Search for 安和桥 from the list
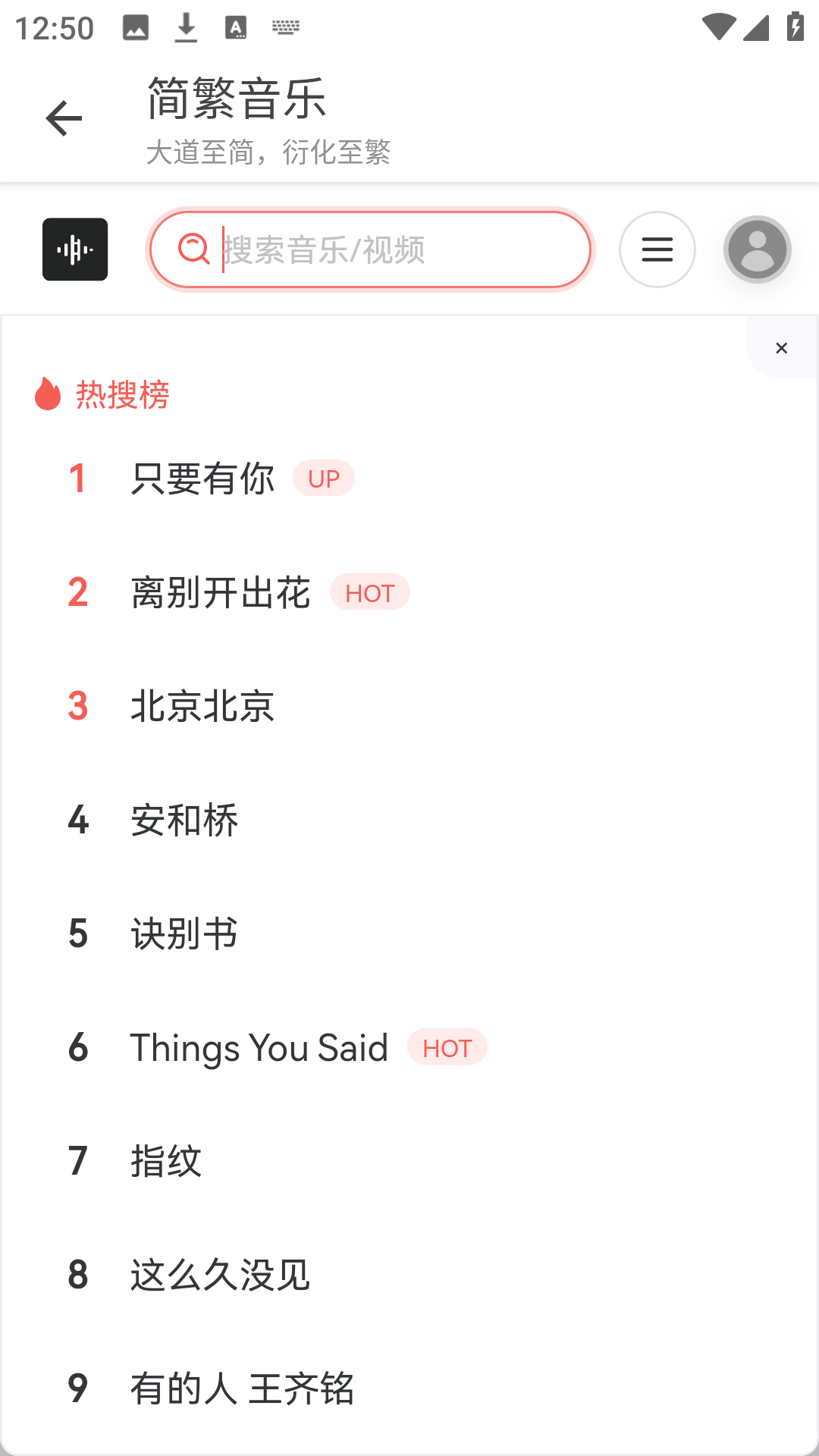The height and width of the screenshot is (1456, 819). point(184,820)
